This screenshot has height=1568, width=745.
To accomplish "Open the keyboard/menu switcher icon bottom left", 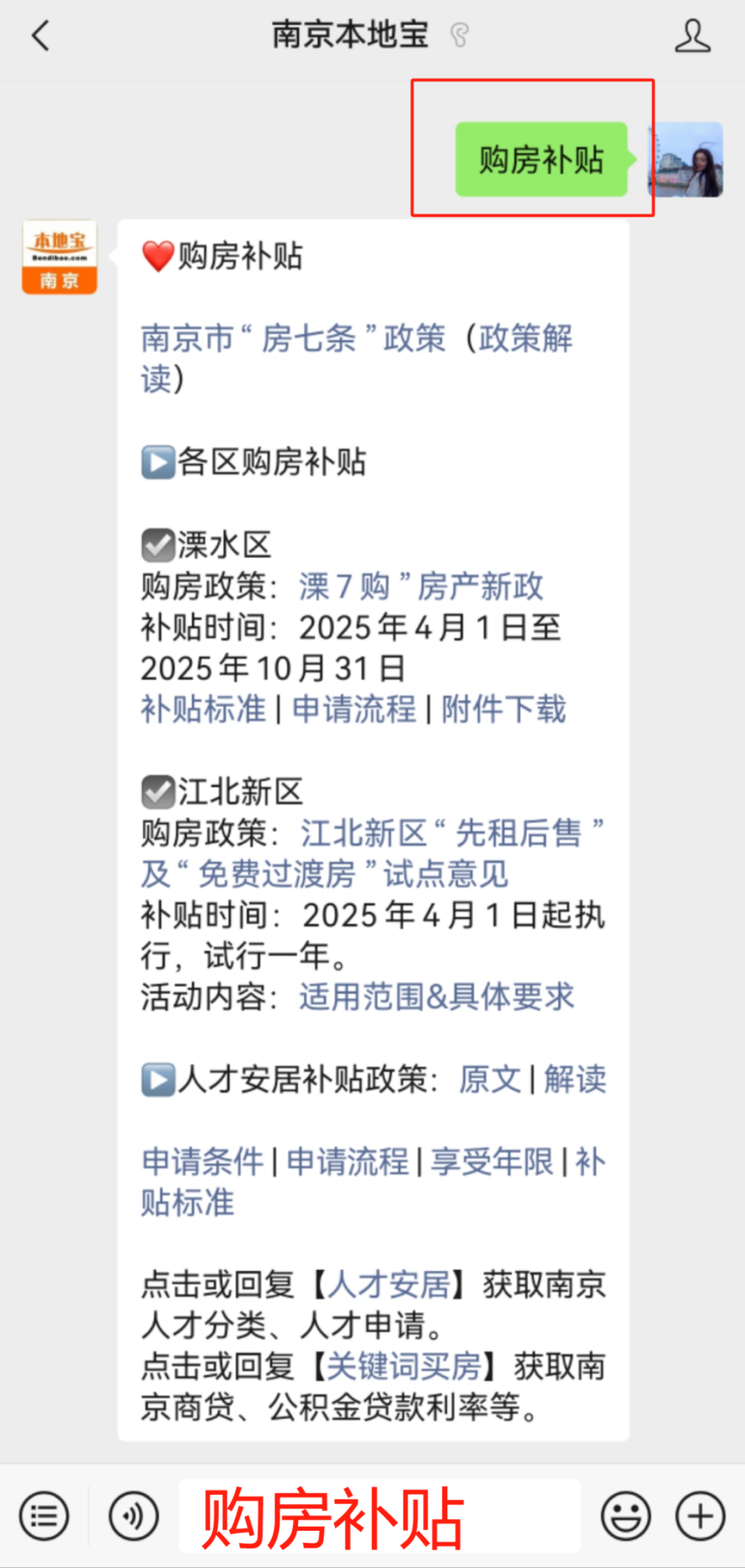I will click(x=44, y=1515).
